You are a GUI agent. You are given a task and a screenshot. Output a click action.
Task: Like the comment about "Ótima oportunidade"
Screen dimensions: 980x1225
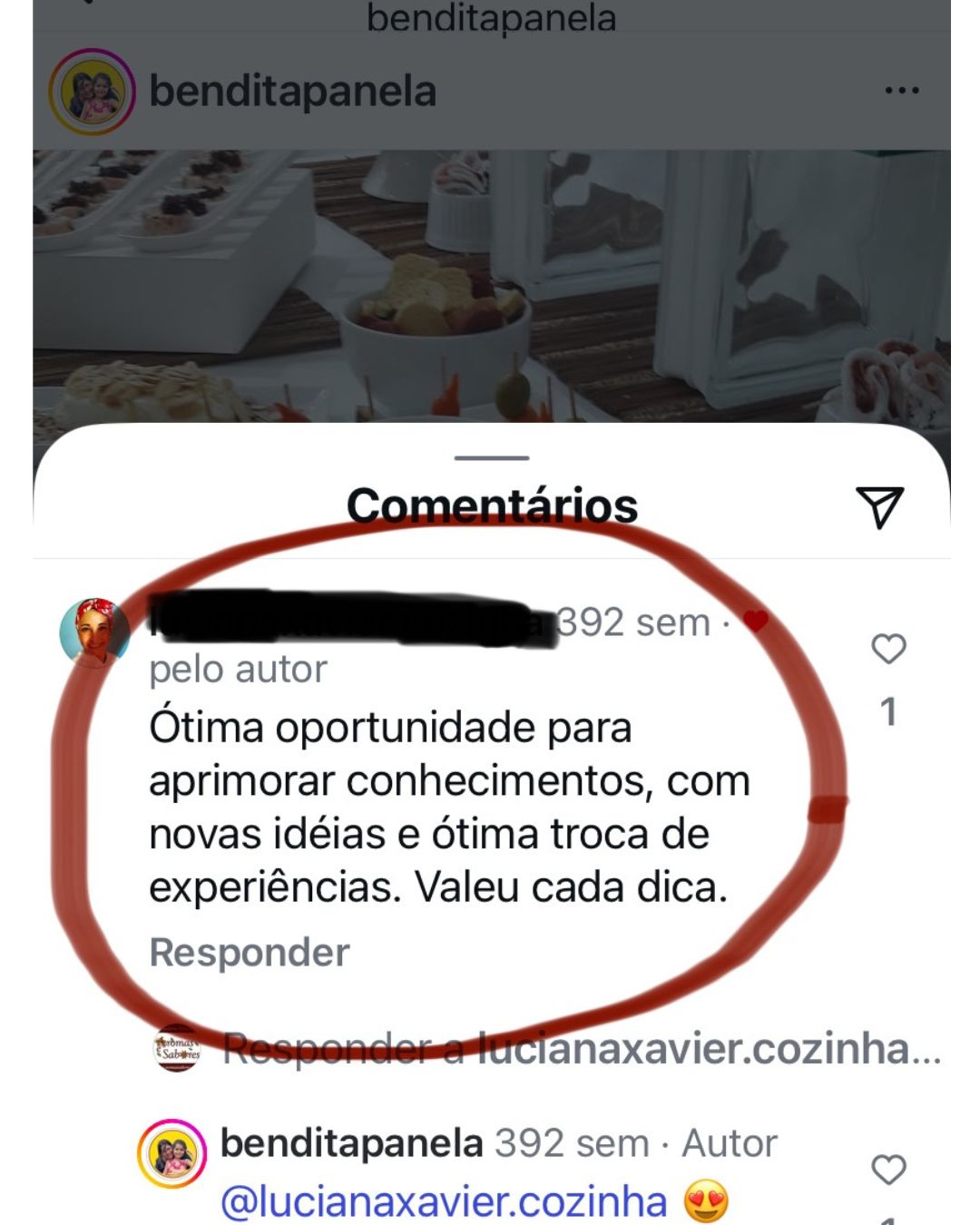[888, 649]
